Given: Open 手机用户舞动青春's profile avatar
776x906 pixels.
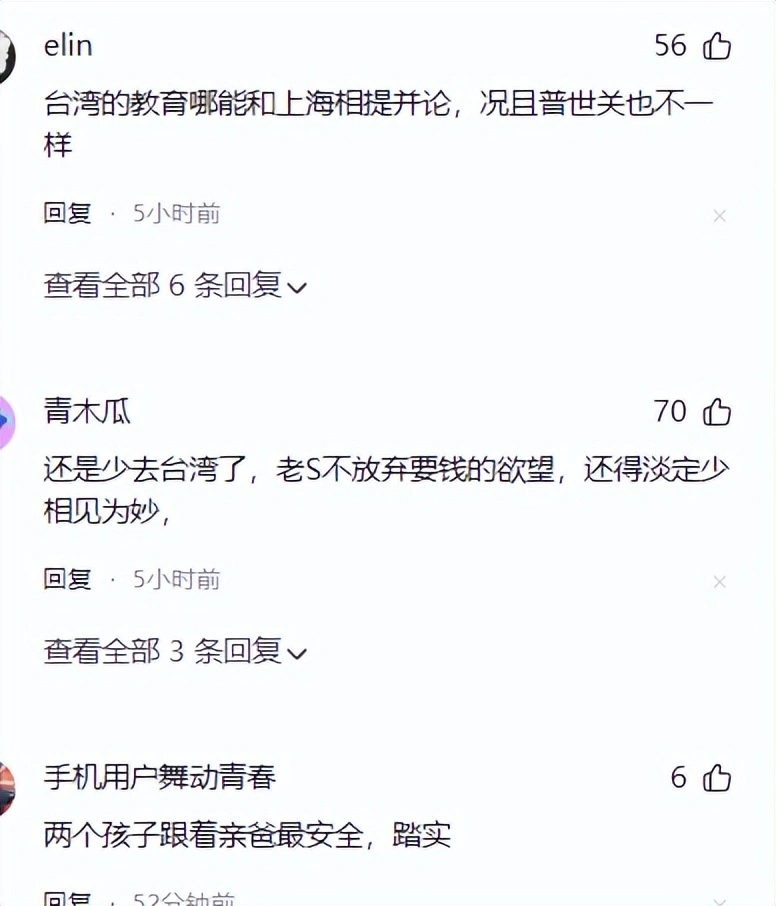Looking at the screenshot, I should (x=5, y=787).
